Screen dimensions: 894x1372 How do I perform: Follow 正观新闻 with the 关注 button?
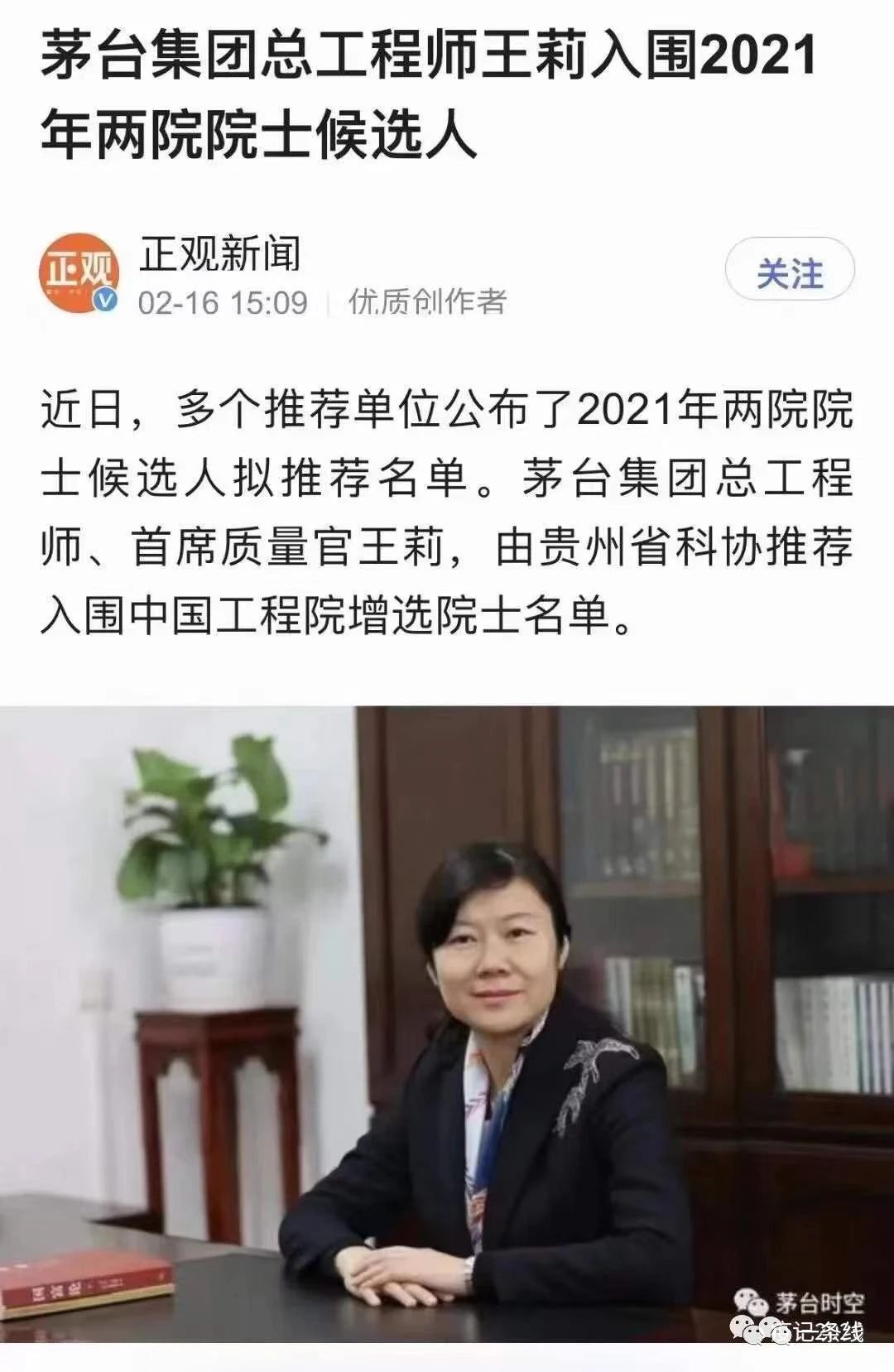[x=789, y=272]
